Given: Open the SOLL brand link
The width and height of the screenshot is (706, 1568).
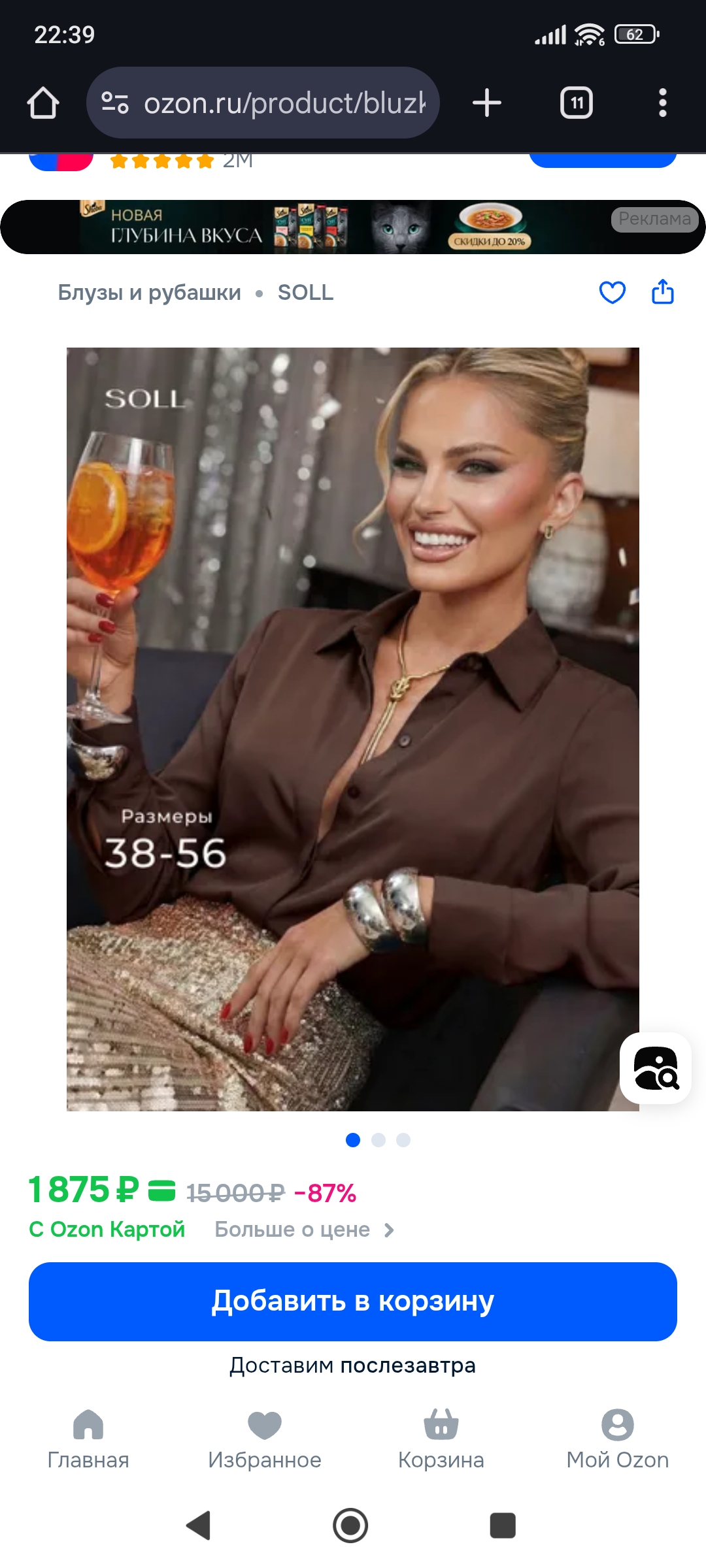Looking at the screenshot, I should pyautogui.click(x=305, y=293).
